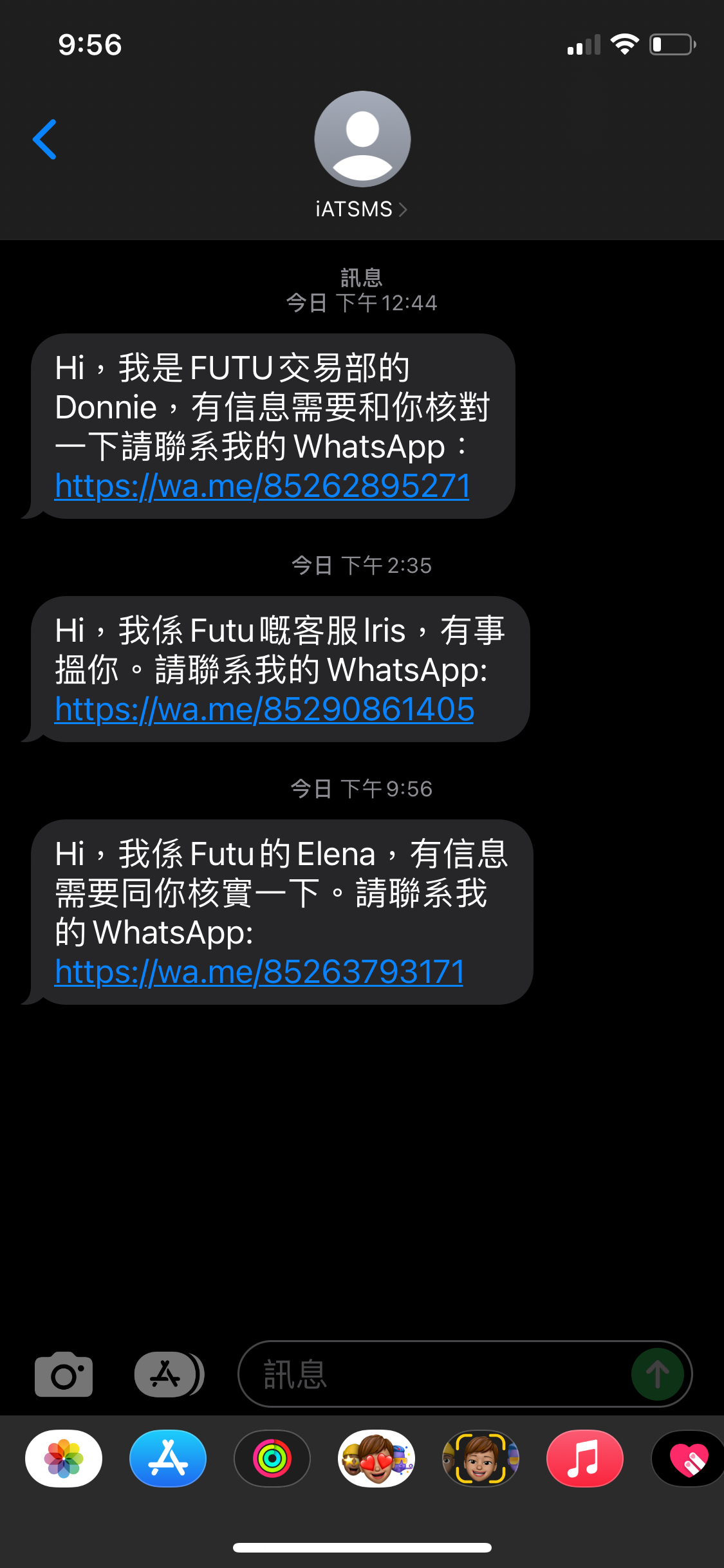Viewport: 724px width, 1568px height.
Task: Go back using the blue chevron
Action: point(44,138)
